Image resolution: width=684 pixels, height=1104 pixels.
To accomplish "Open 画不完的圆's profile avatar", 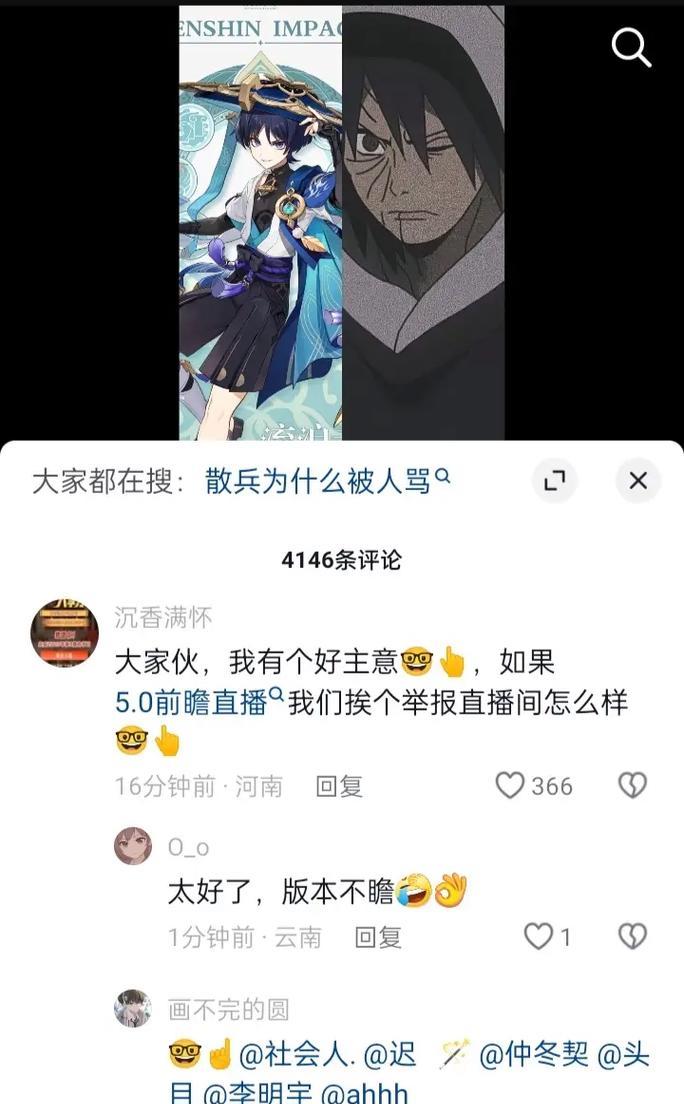I will pyautogui.click(x=133, y=1009).
